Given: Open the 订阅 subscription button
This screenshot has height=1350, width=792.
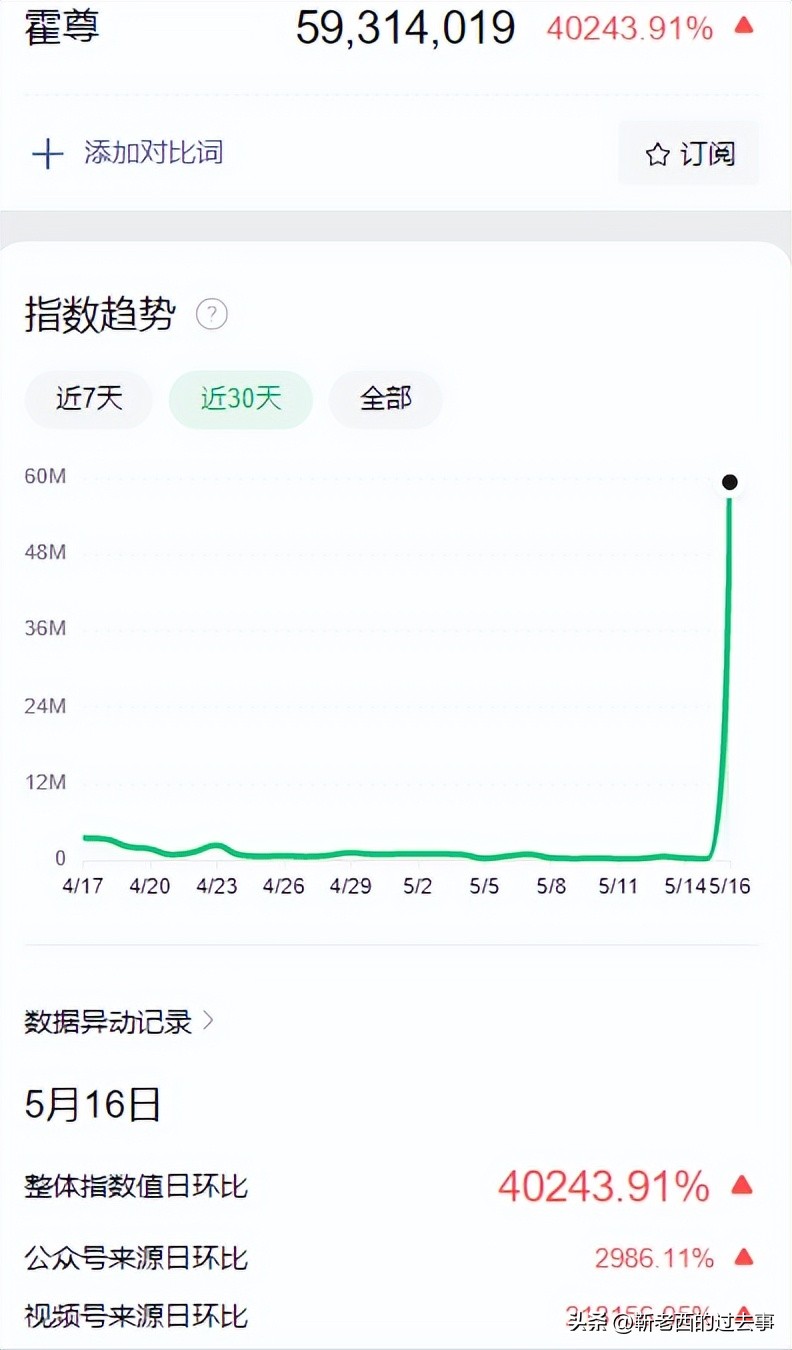Looking at the screenshot, I should [x=690, y=153].
